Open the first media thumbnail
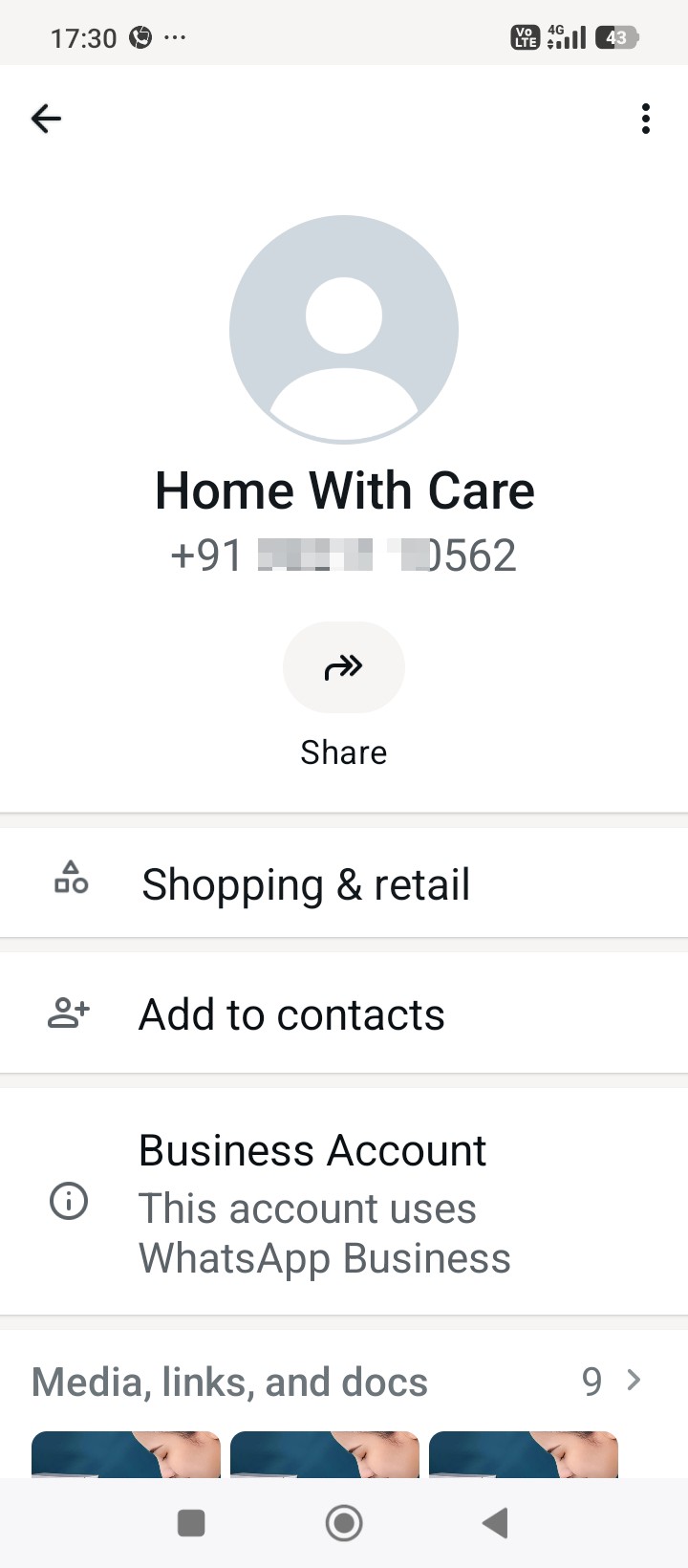The height and width of the screenshot is (1568, 688). (126, 1454)
